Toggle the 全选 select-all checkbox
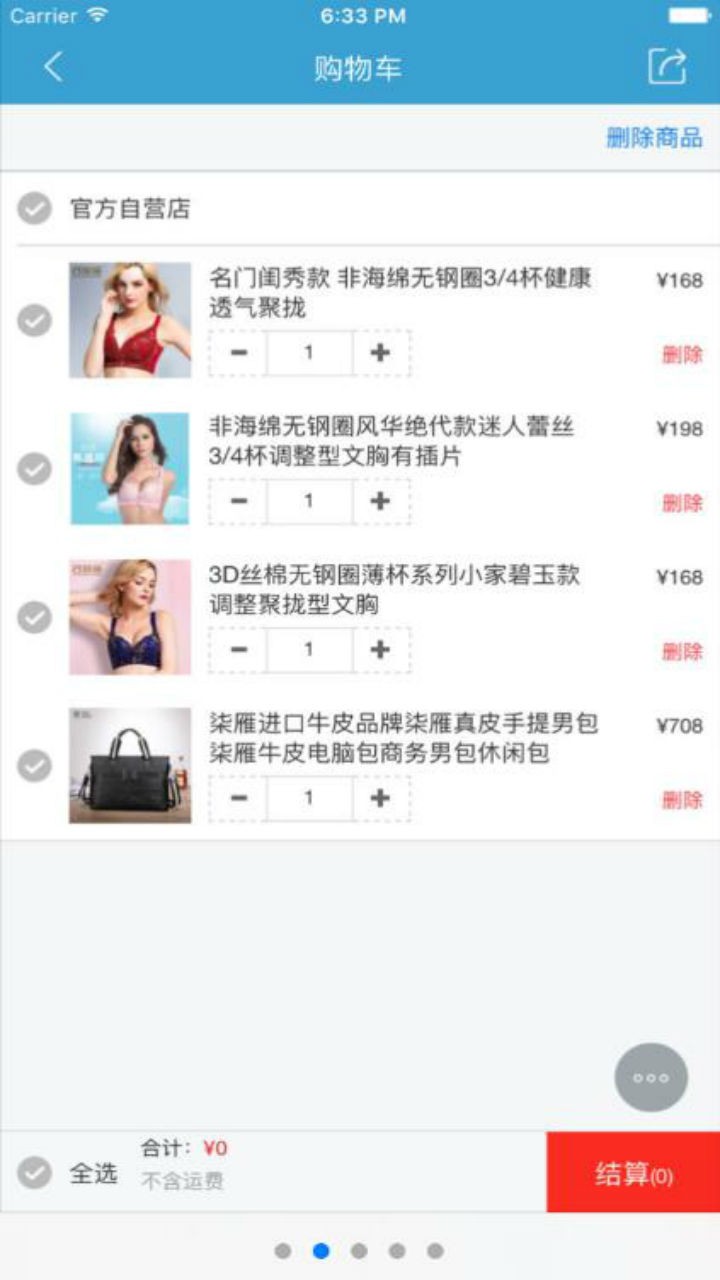Image resolution: width=720 pixels, height=1280 pixels. click(x=35, y=1172)
